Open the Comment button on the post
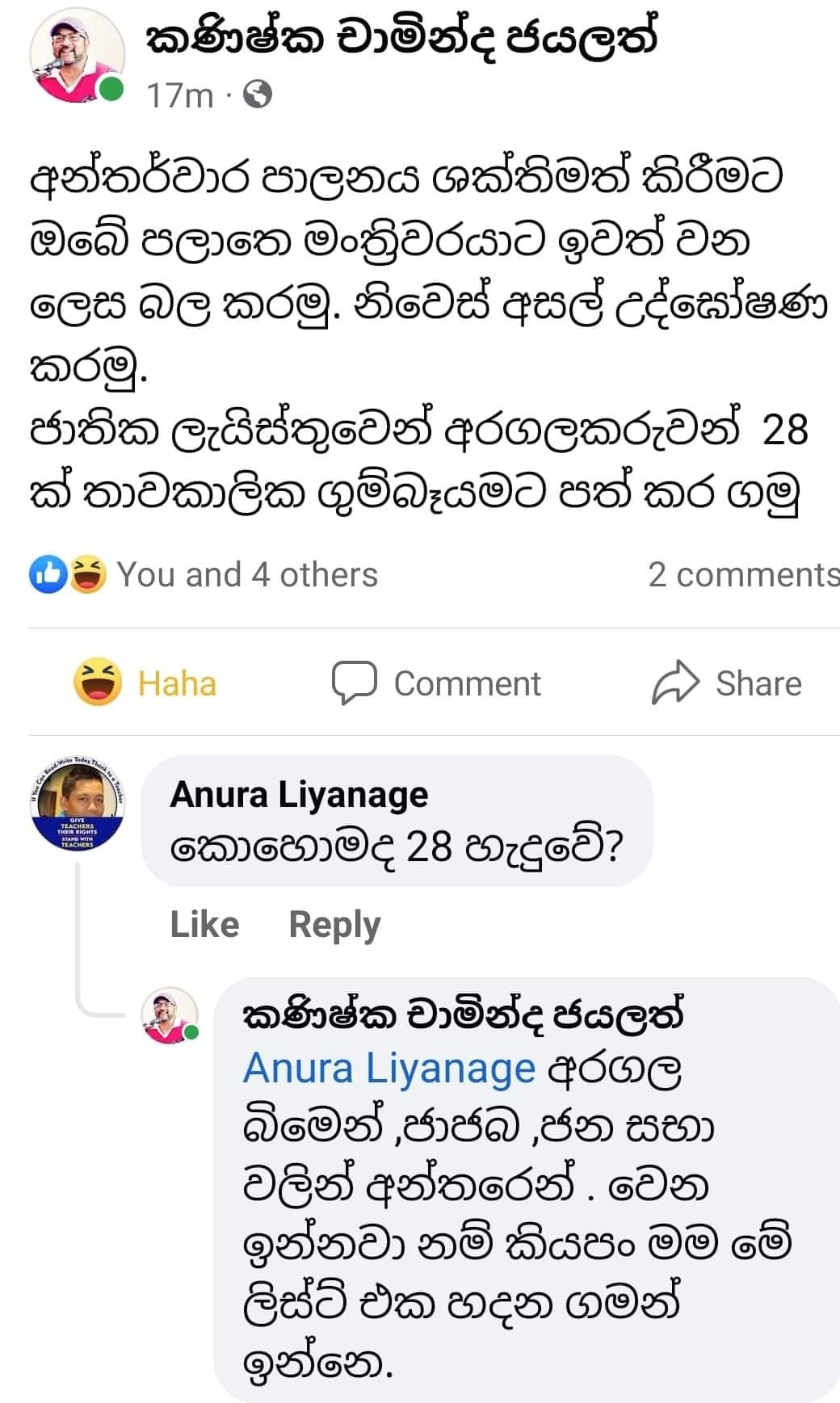Viewport: 840px width, 1403px height. 436,683
